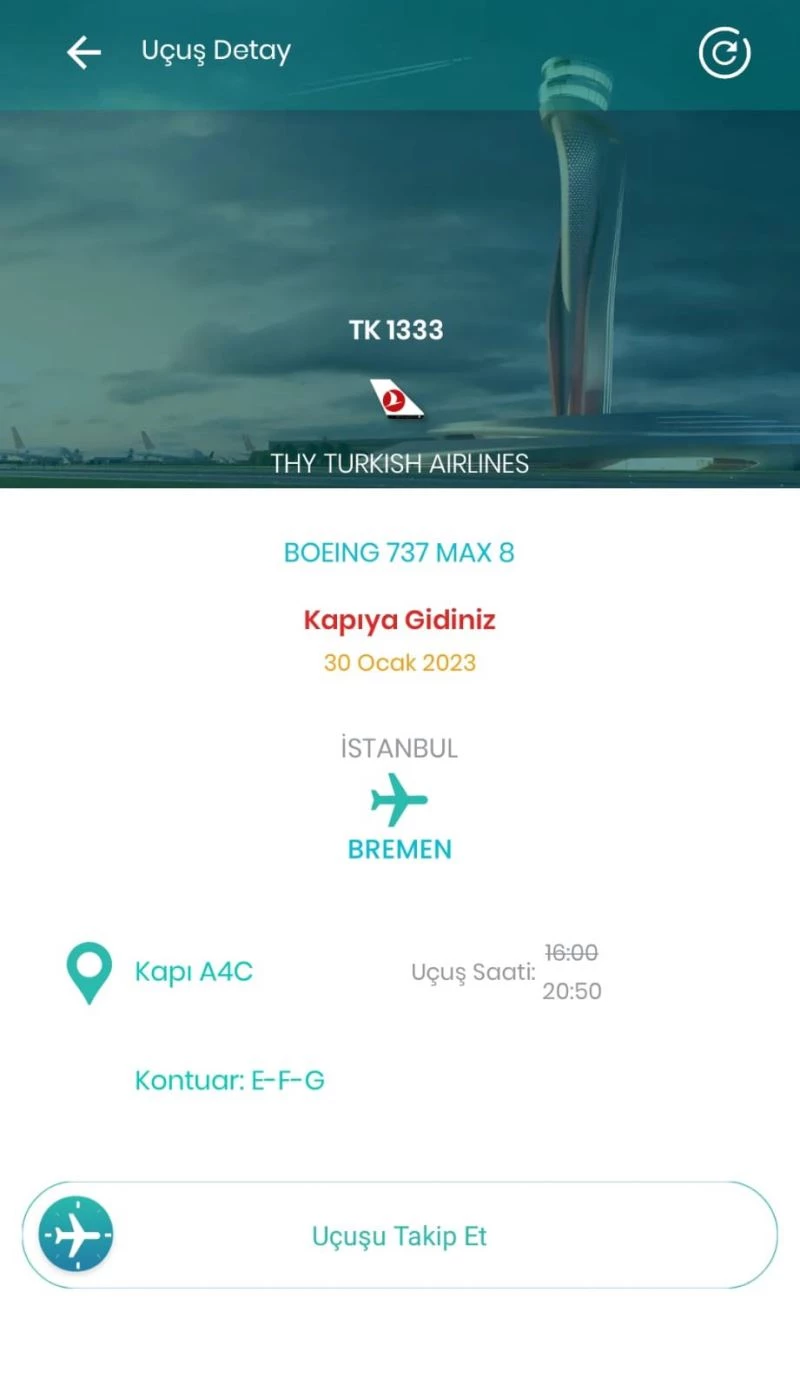Click the BOEING 737 MAX 8 aircraft label

399,551
